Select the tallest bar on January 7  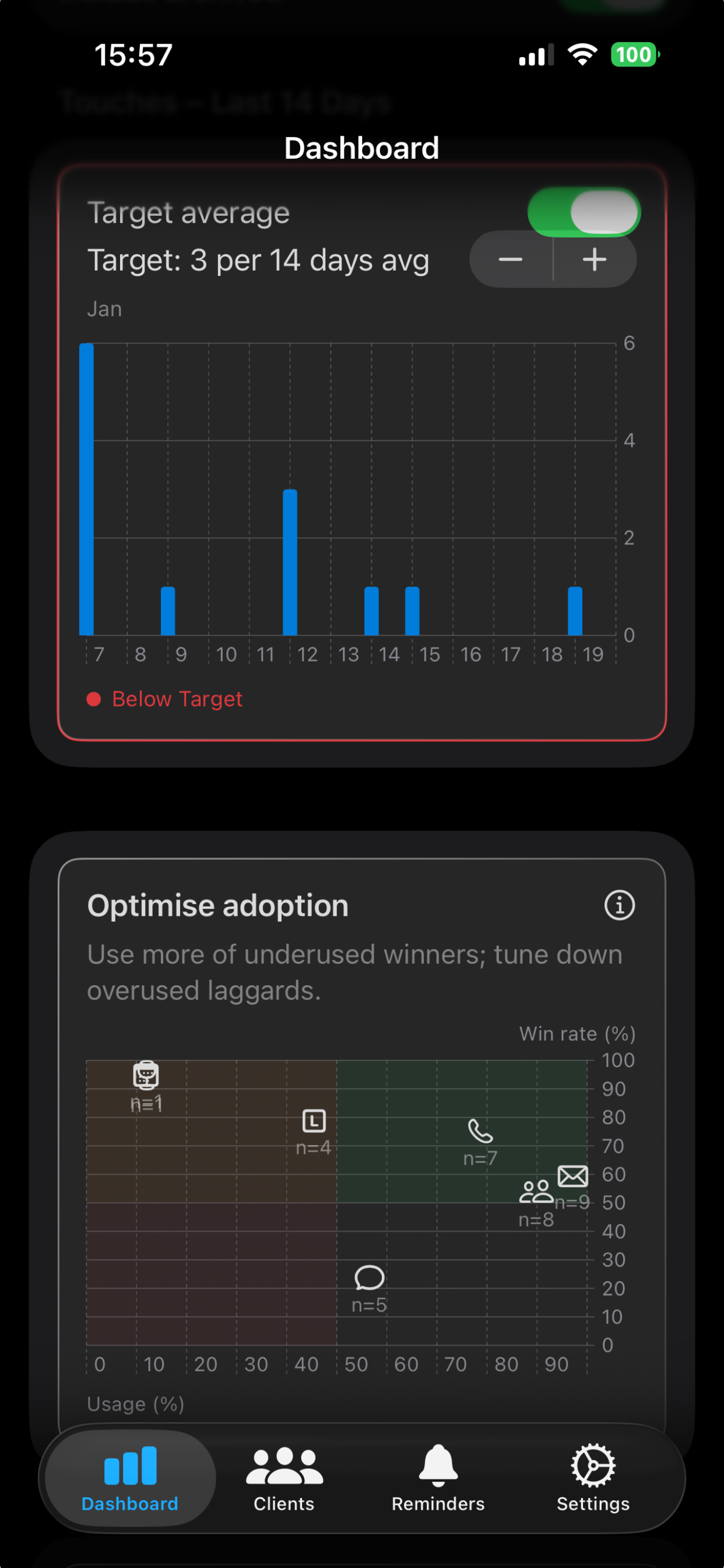pos(86,487)
